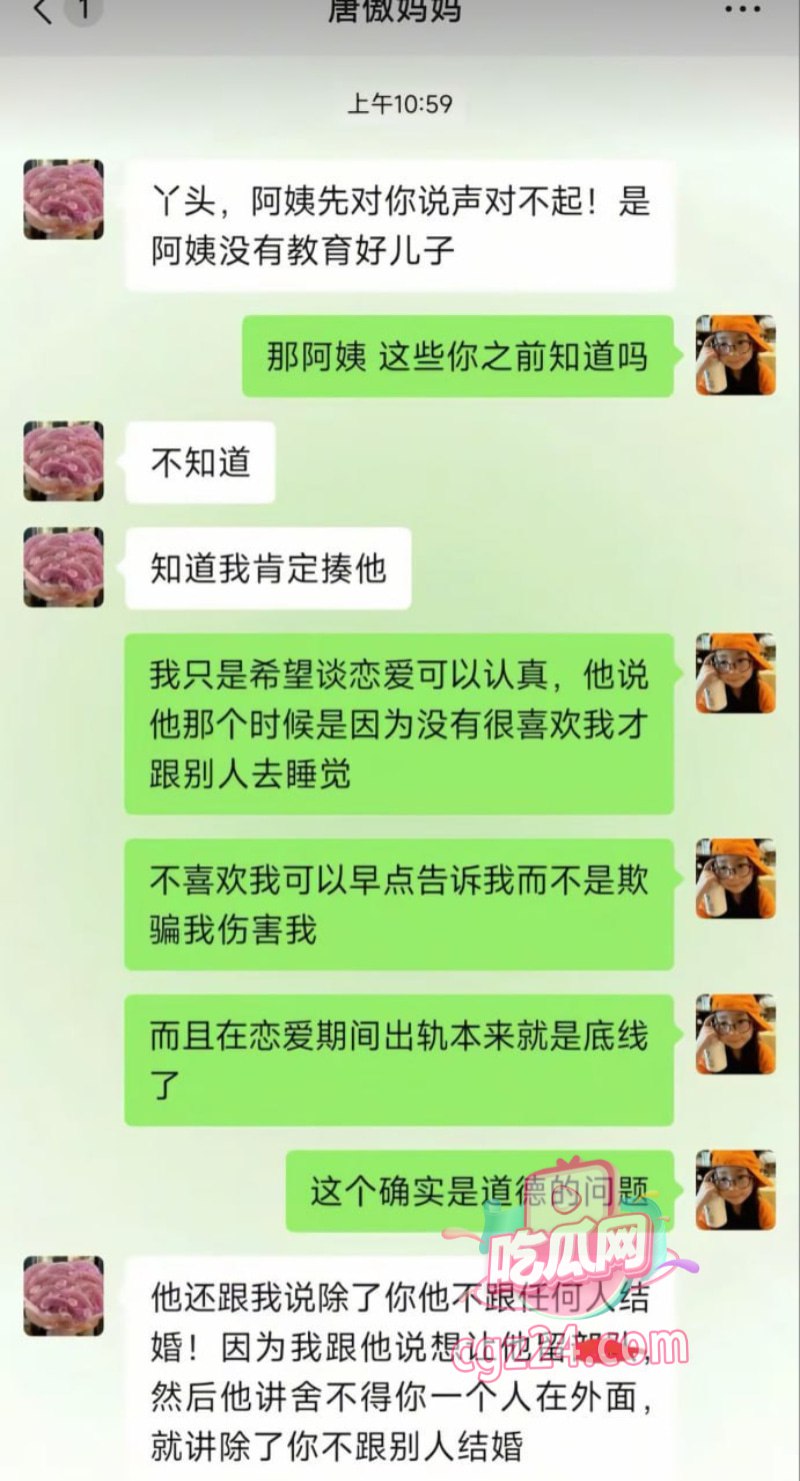Open own avatar beside 那阿姨 这些你之前知道吗
The width and height of the screenshot is (800, 1481).
(736, 355)
